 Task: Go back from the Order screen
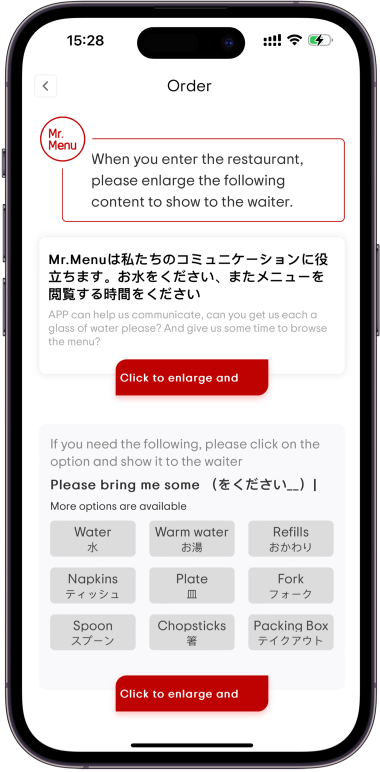click(x=46, y=86)
